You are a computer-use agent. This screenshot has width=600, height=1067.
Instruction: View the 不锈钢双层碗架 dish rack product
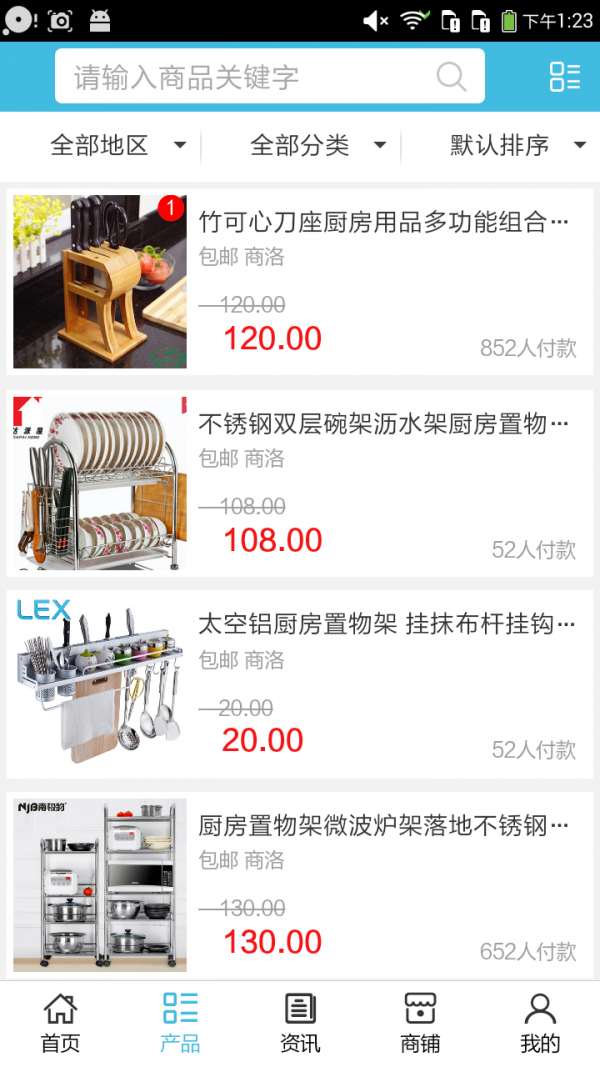(383, 424)
